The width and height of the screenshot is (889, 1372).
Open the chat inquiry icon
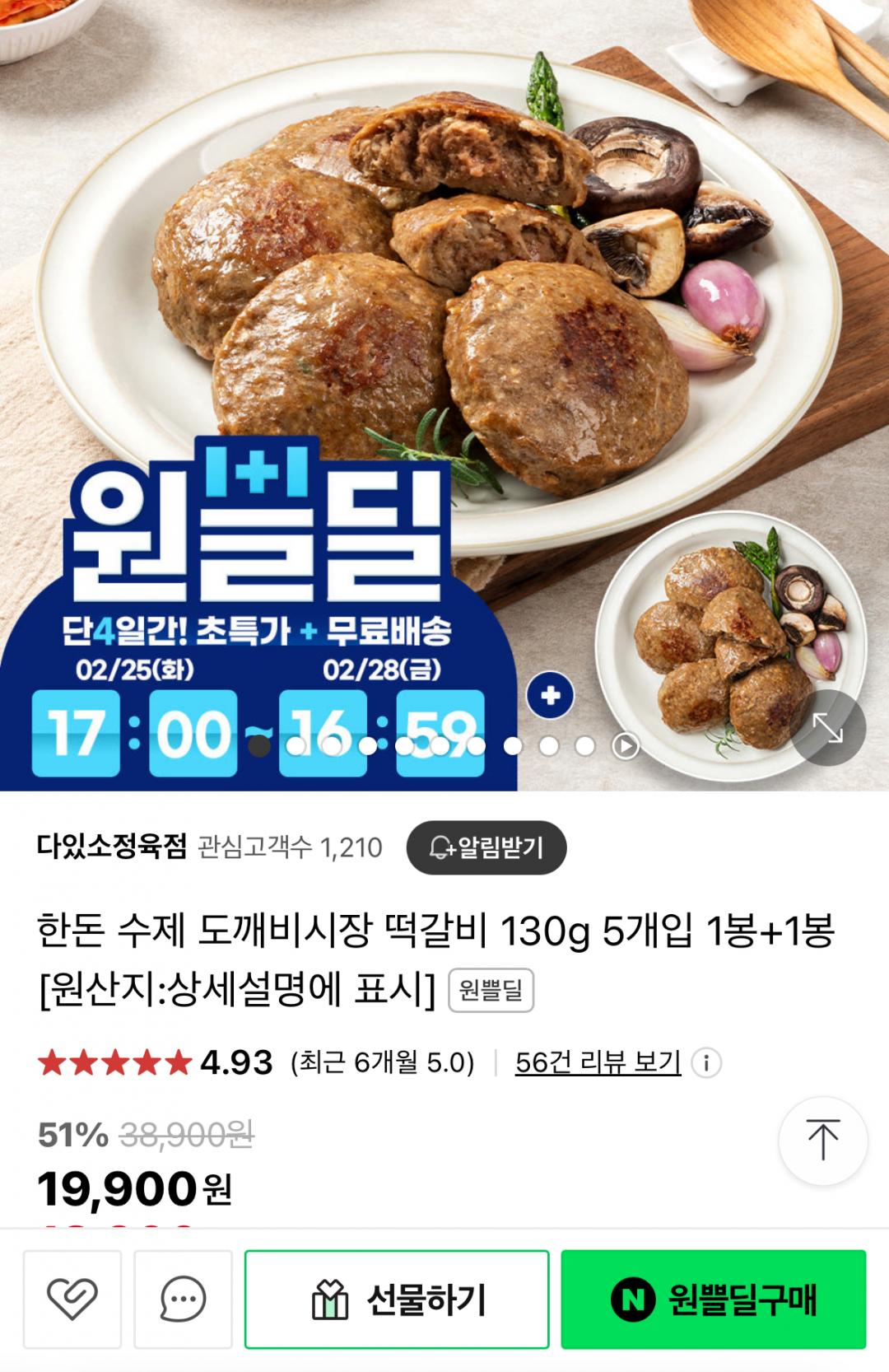click(183, 1299)
